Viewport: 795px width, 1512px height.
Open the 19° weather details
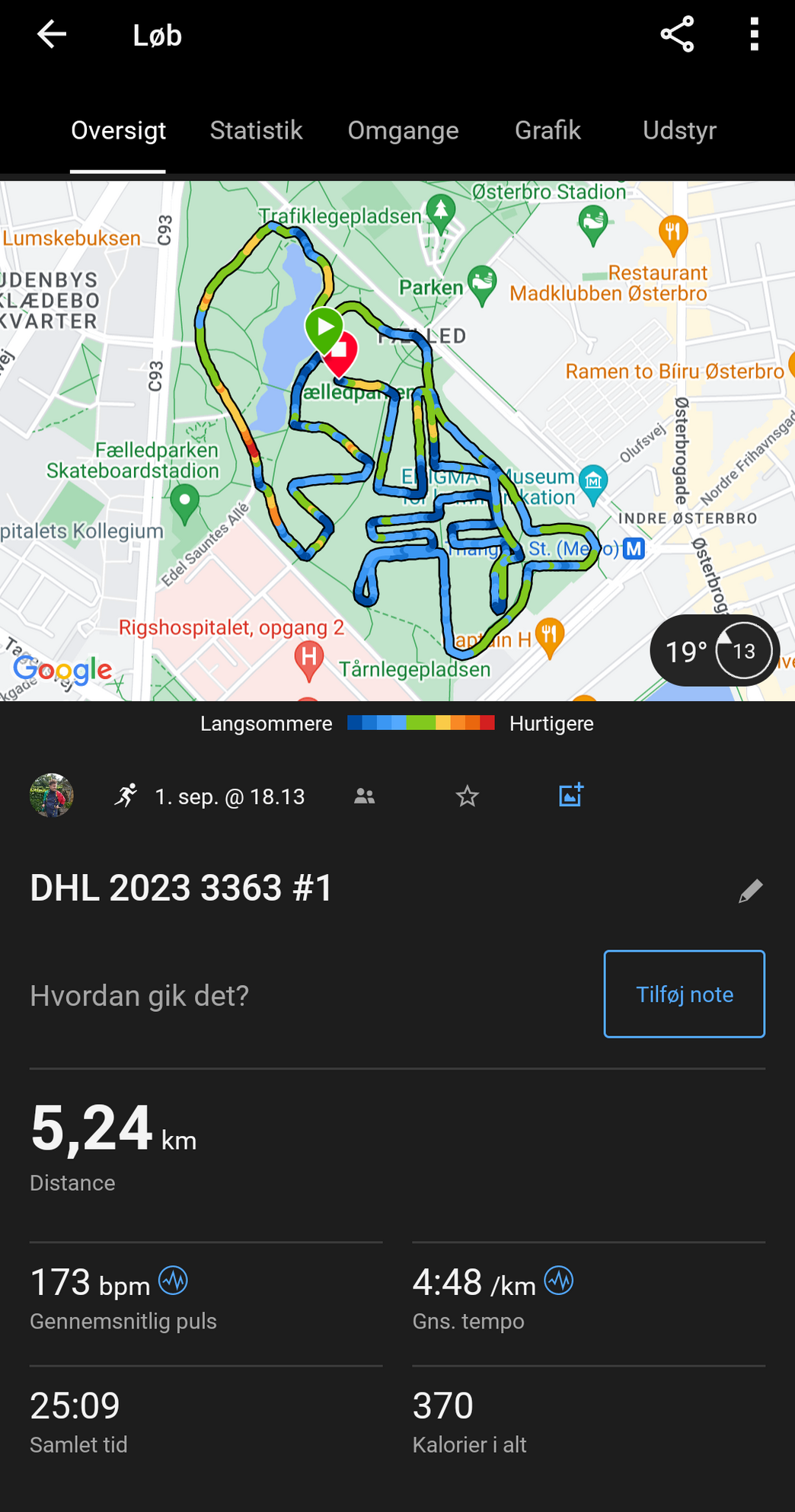coord(714,651)
